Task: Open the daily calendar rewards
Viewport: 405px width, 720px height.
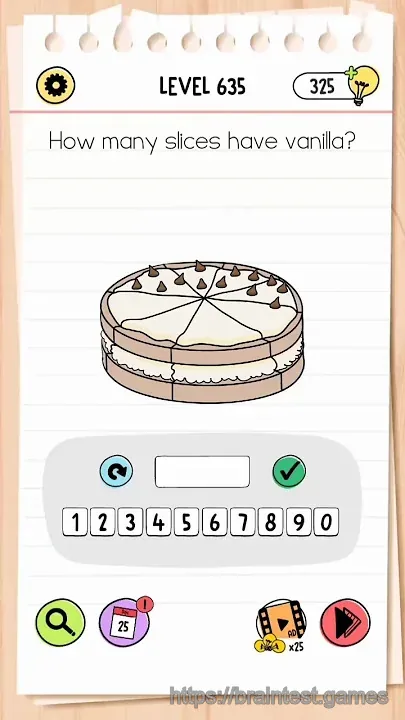Action: tap(125, 621)
